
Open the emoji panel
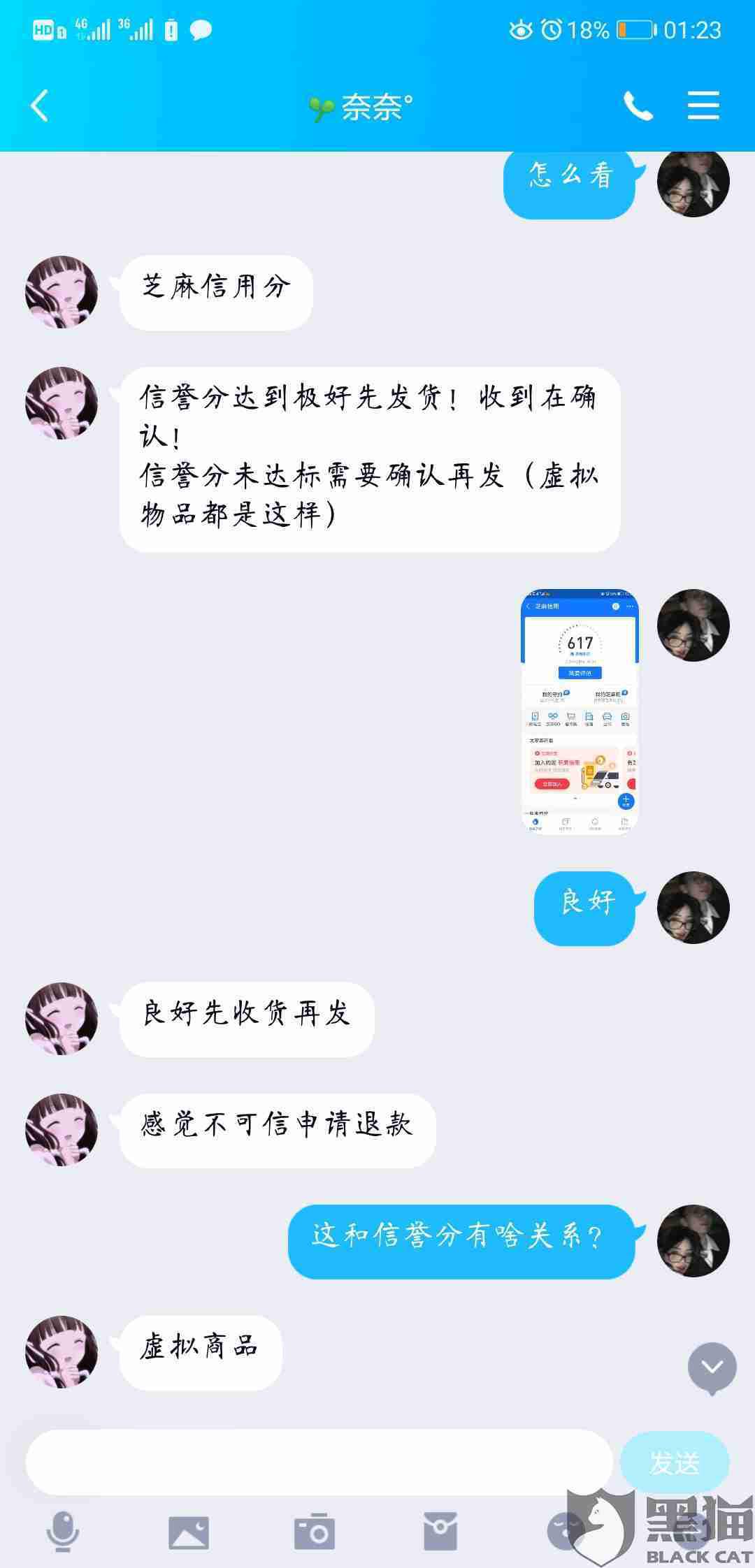click(565, 1532)
